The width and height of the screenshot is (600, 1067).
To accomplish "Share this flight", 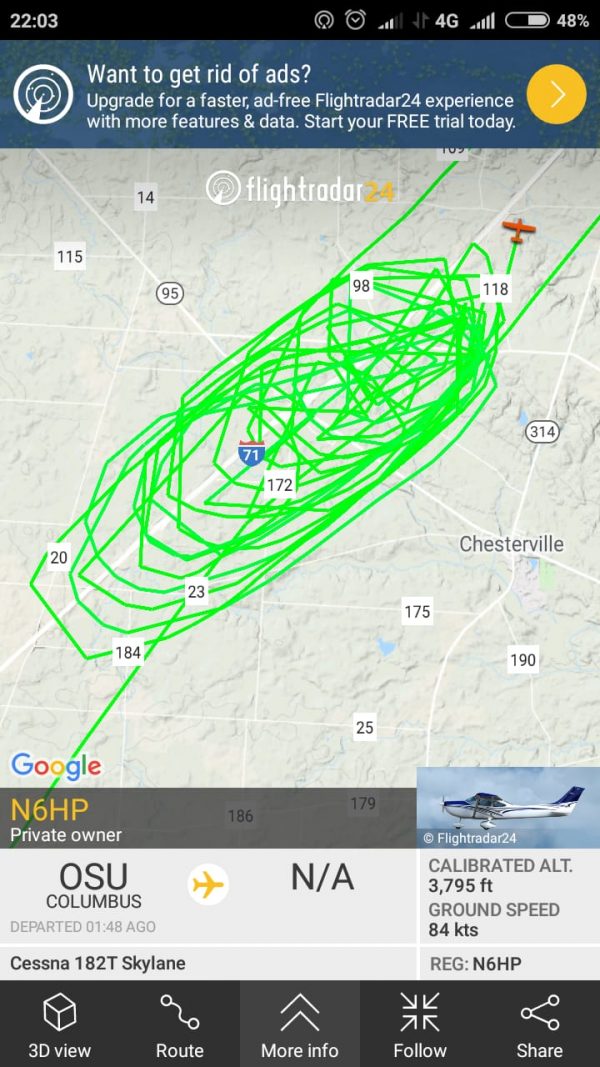I will [540, 1025].
